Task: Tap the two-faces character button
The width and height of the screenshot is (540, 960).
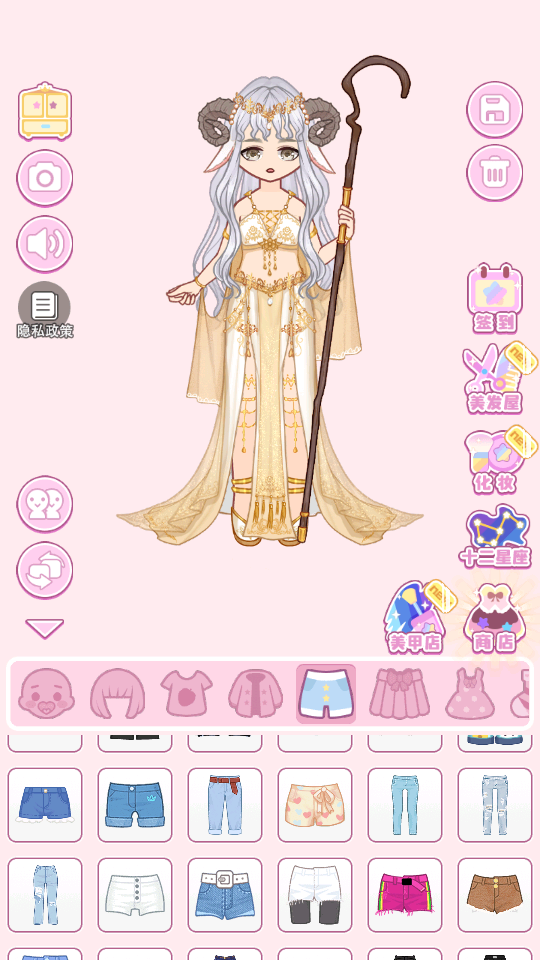Action: click(x=45, y=504)
